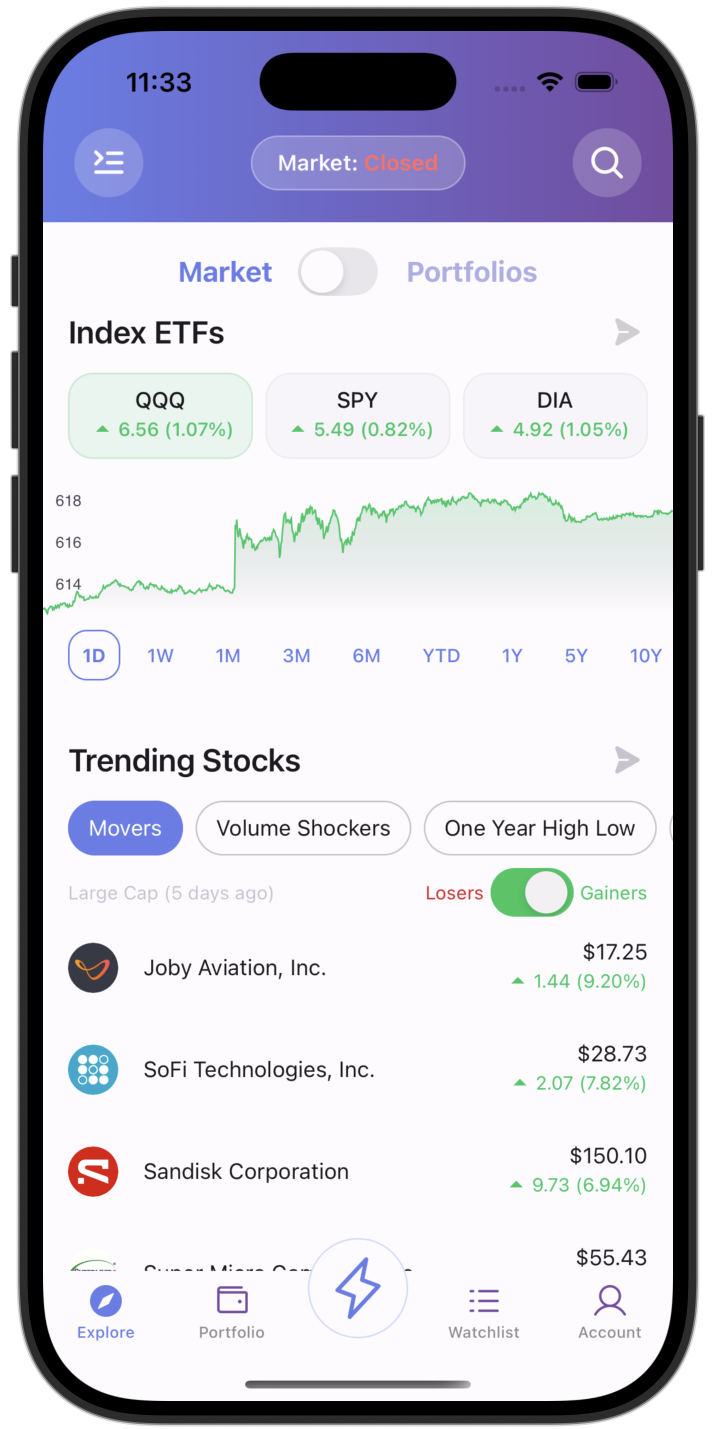Select the Volume Shockers chip
This screenshot has height=1429, width=714.
pos(303,828)
